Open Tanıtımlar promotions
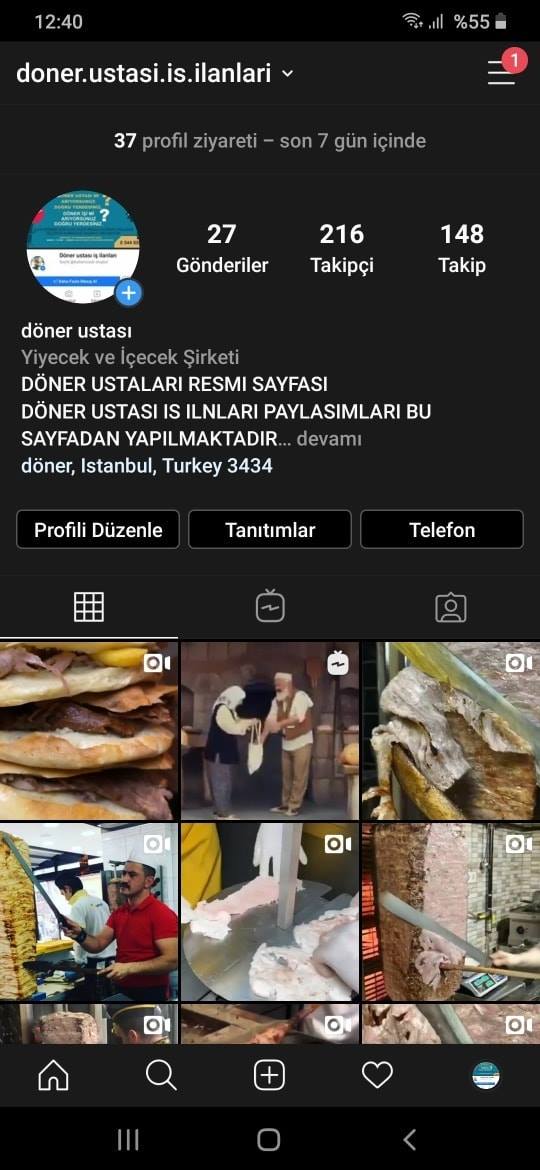540x1170 pixels. 270,530
